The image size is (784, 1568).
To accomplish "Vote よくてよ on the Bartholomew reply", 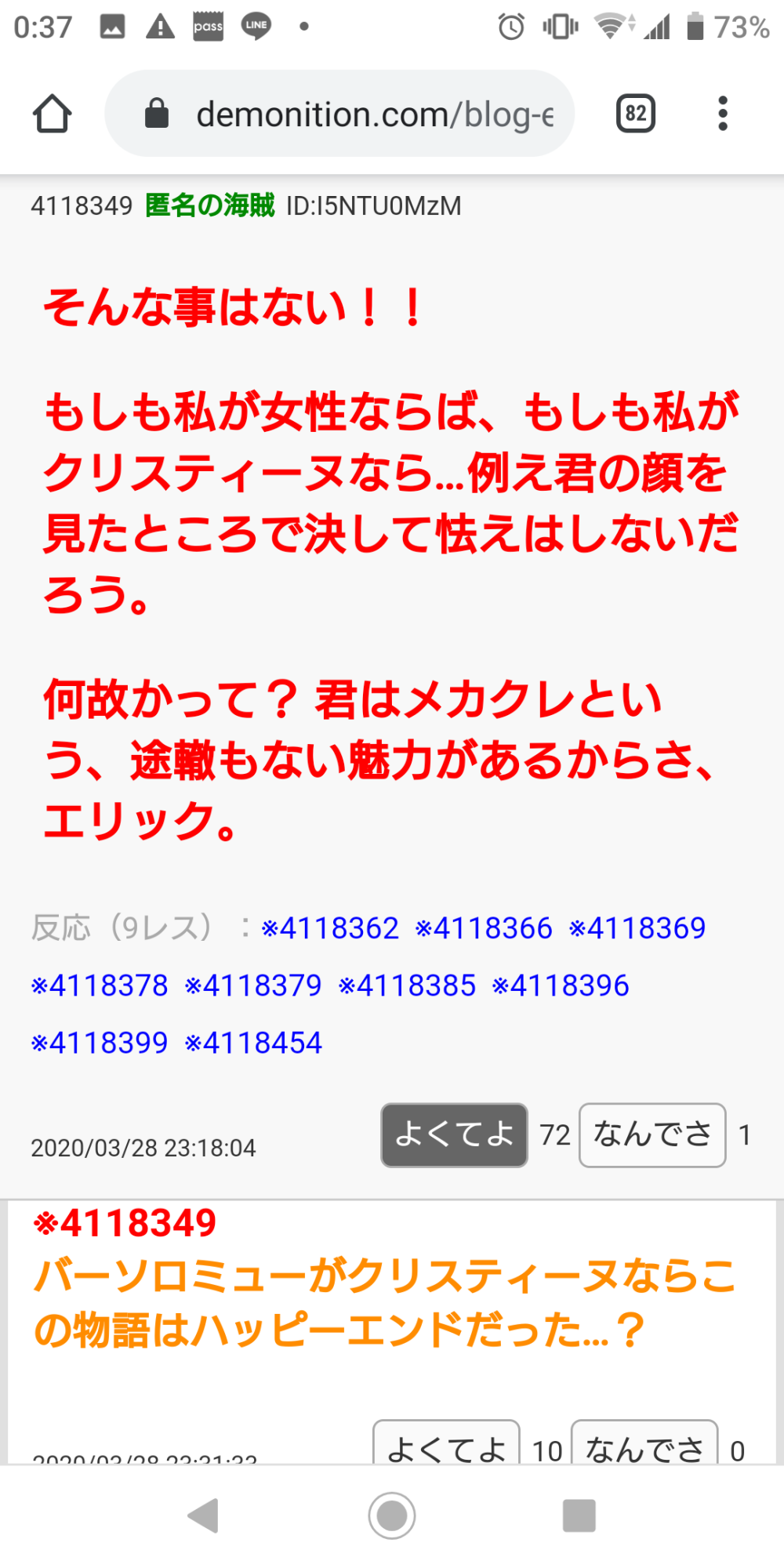I will (446, 1446).
